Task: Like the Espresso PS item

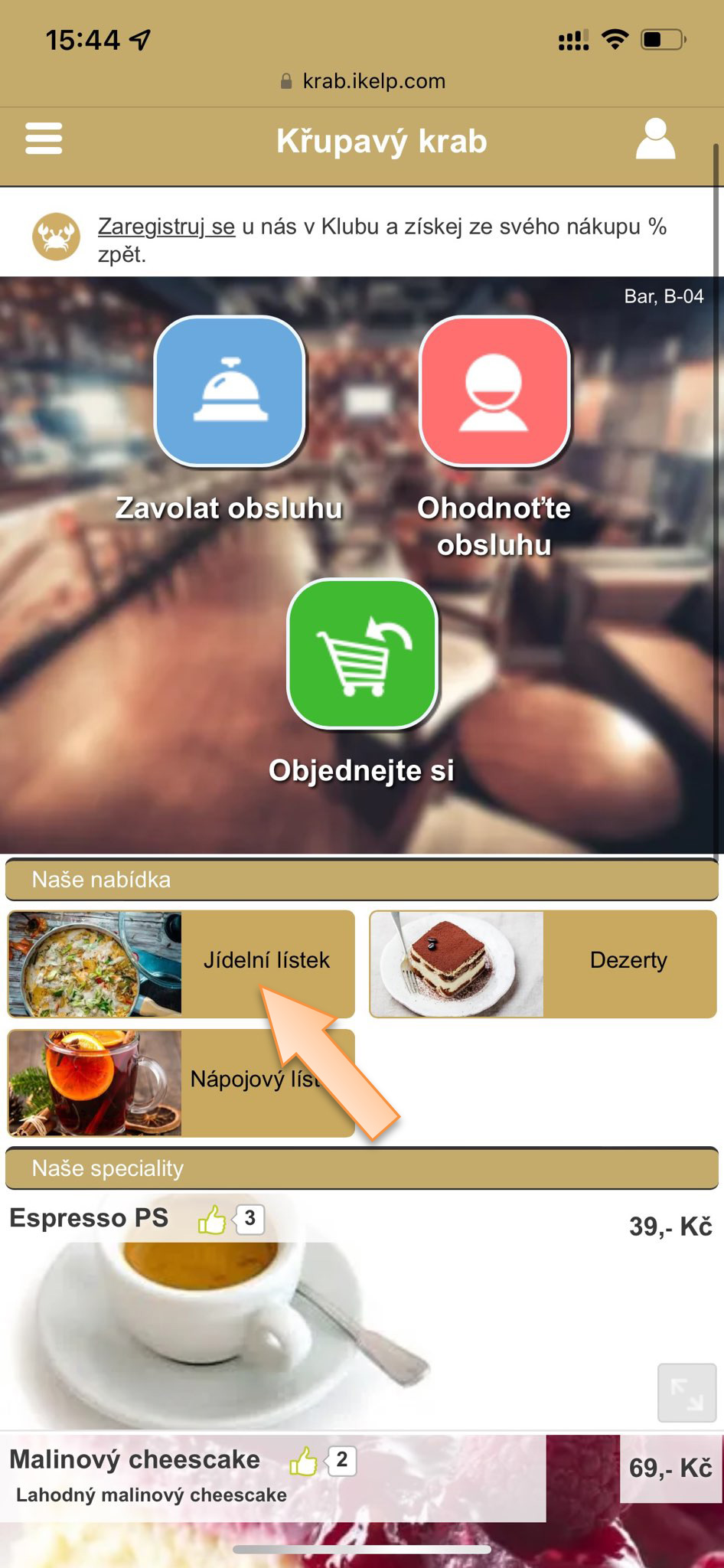Action: click(x=212, y=1220)
